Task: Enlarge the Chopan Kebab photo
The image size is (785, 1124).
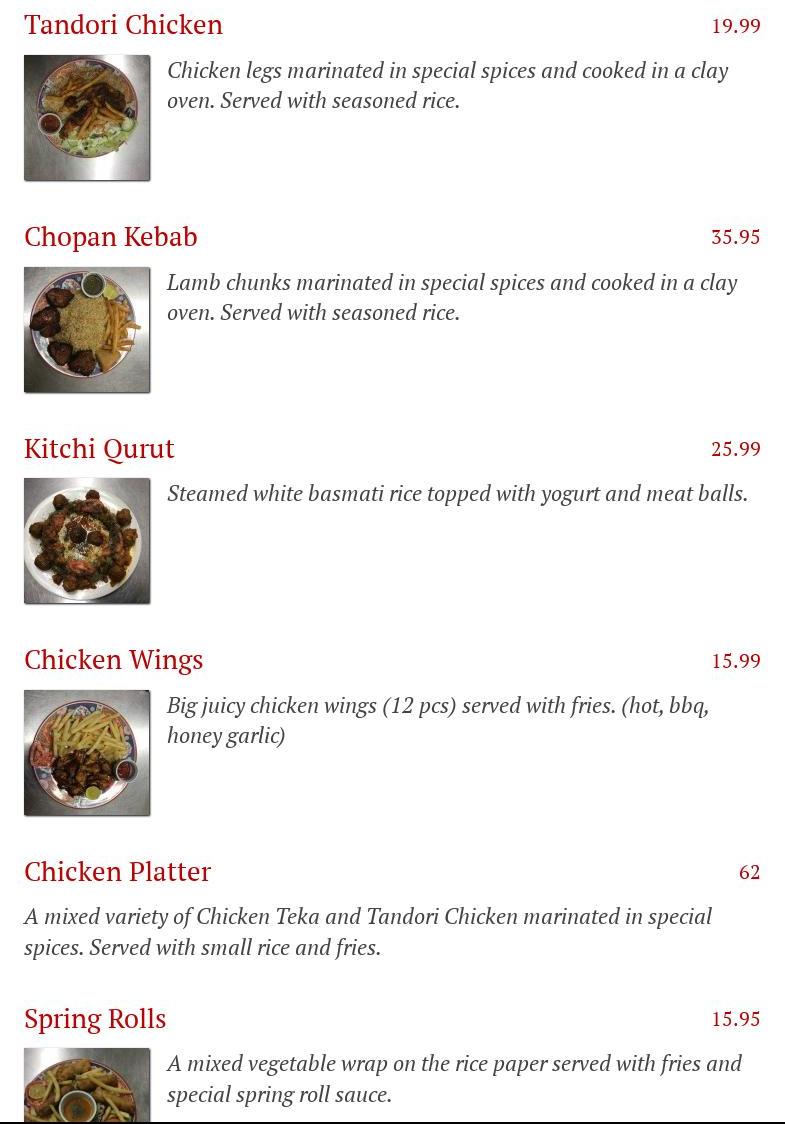Action: click(x=87, y=330)
